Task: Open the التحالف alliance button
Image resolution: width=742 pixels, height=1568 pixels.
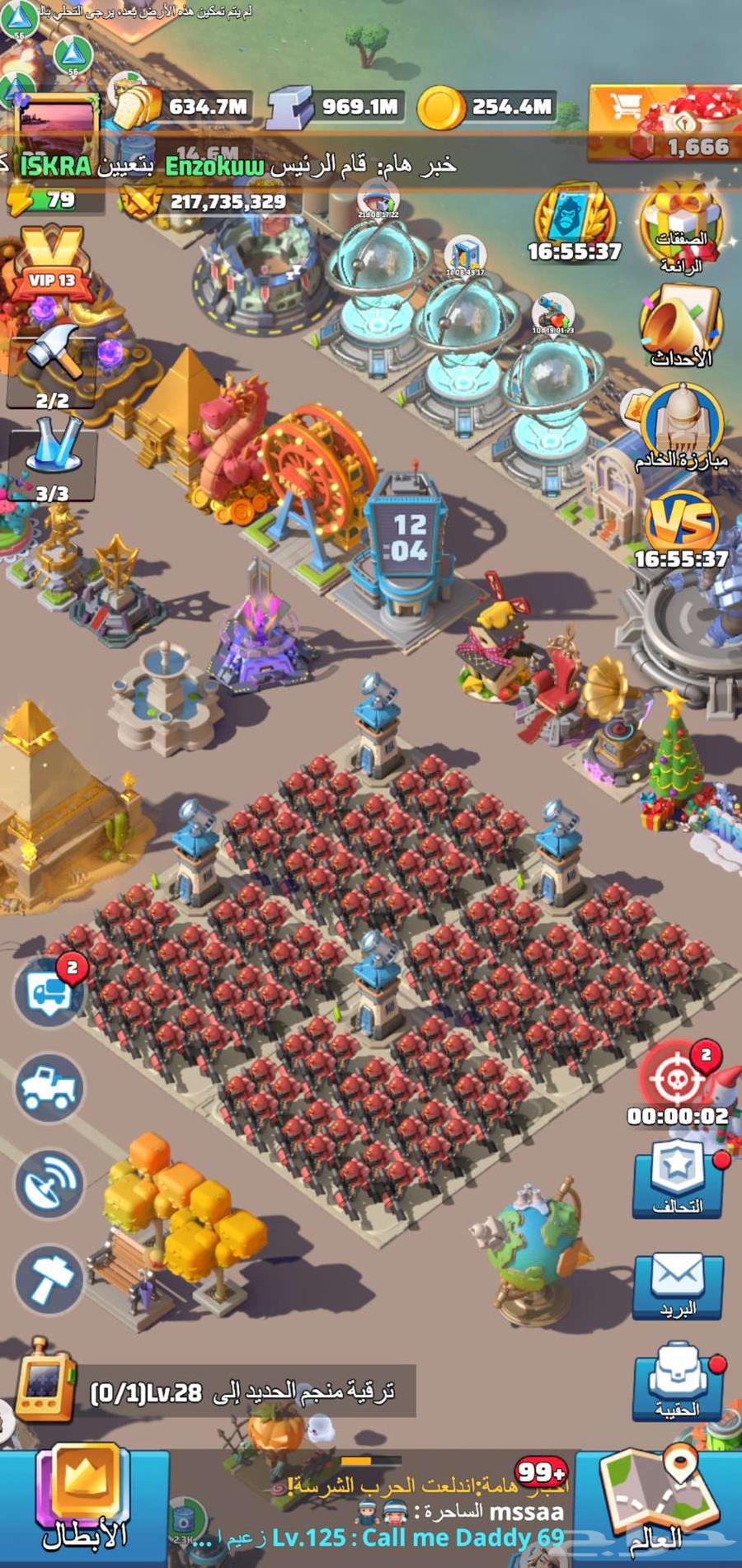Action: click(x=678, y=1181)
